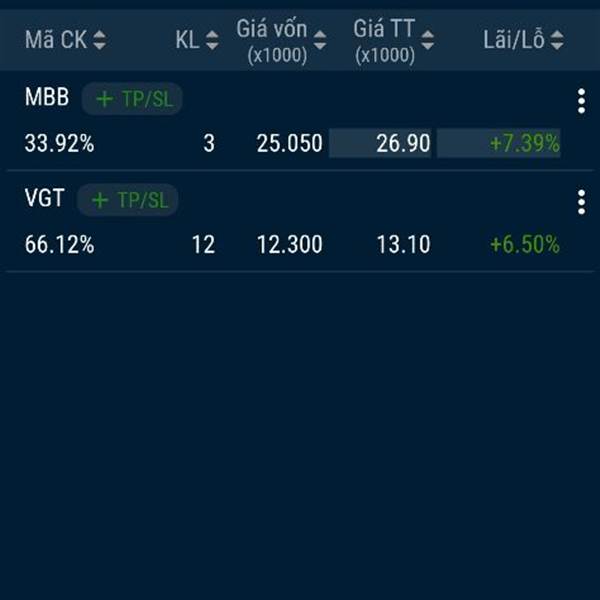Sort by Mã CK column
The width and height of the screenshot is (600, 600).
pyautogui.click(x=64, y=41)
